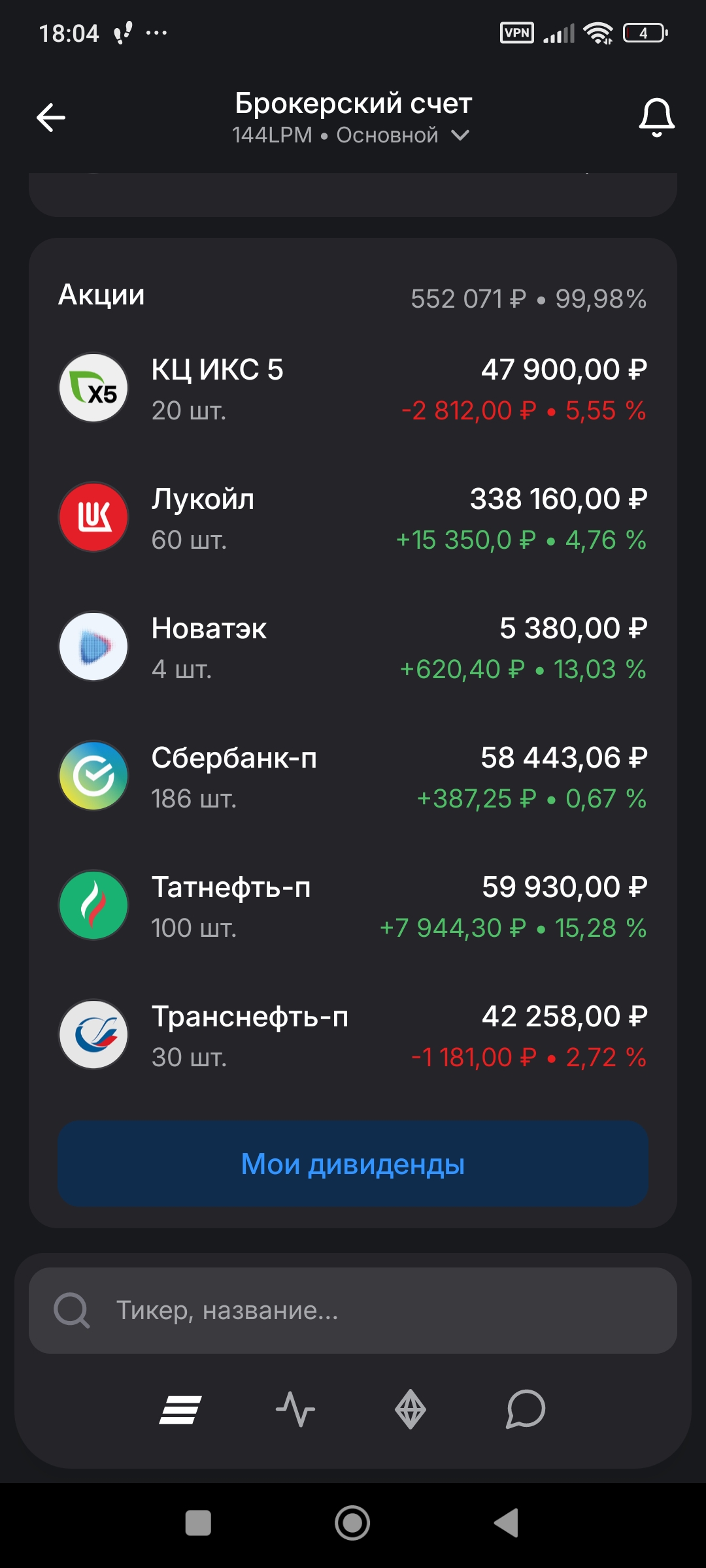The image size is (706, 1568).
Task: Switch to the portfolio list tab
Action: coord(180,1409)
